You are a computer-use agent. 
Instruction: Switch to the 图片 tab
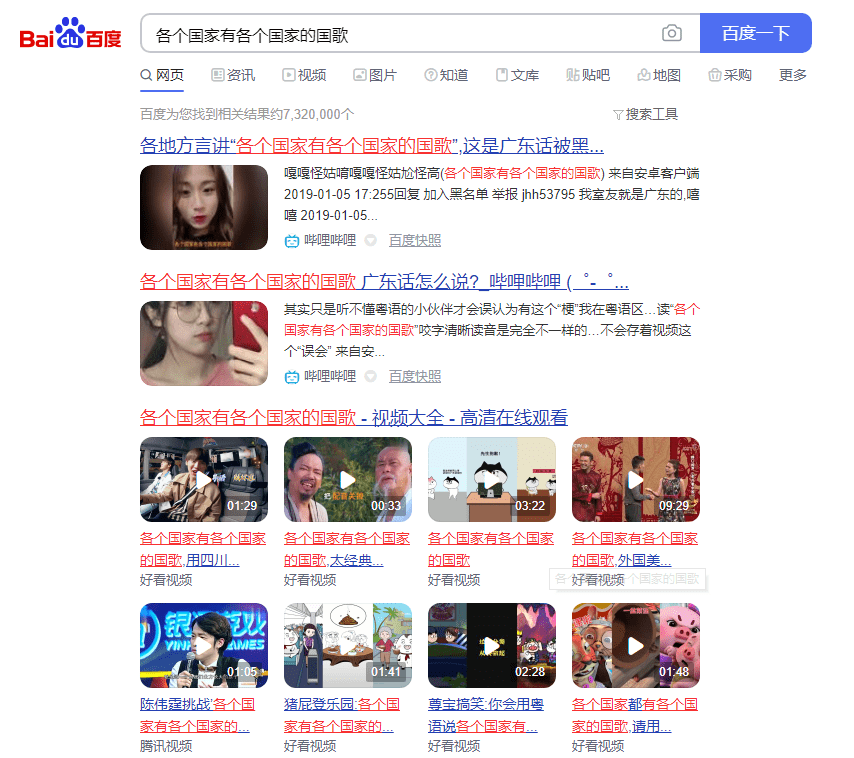tap(375, 75)
